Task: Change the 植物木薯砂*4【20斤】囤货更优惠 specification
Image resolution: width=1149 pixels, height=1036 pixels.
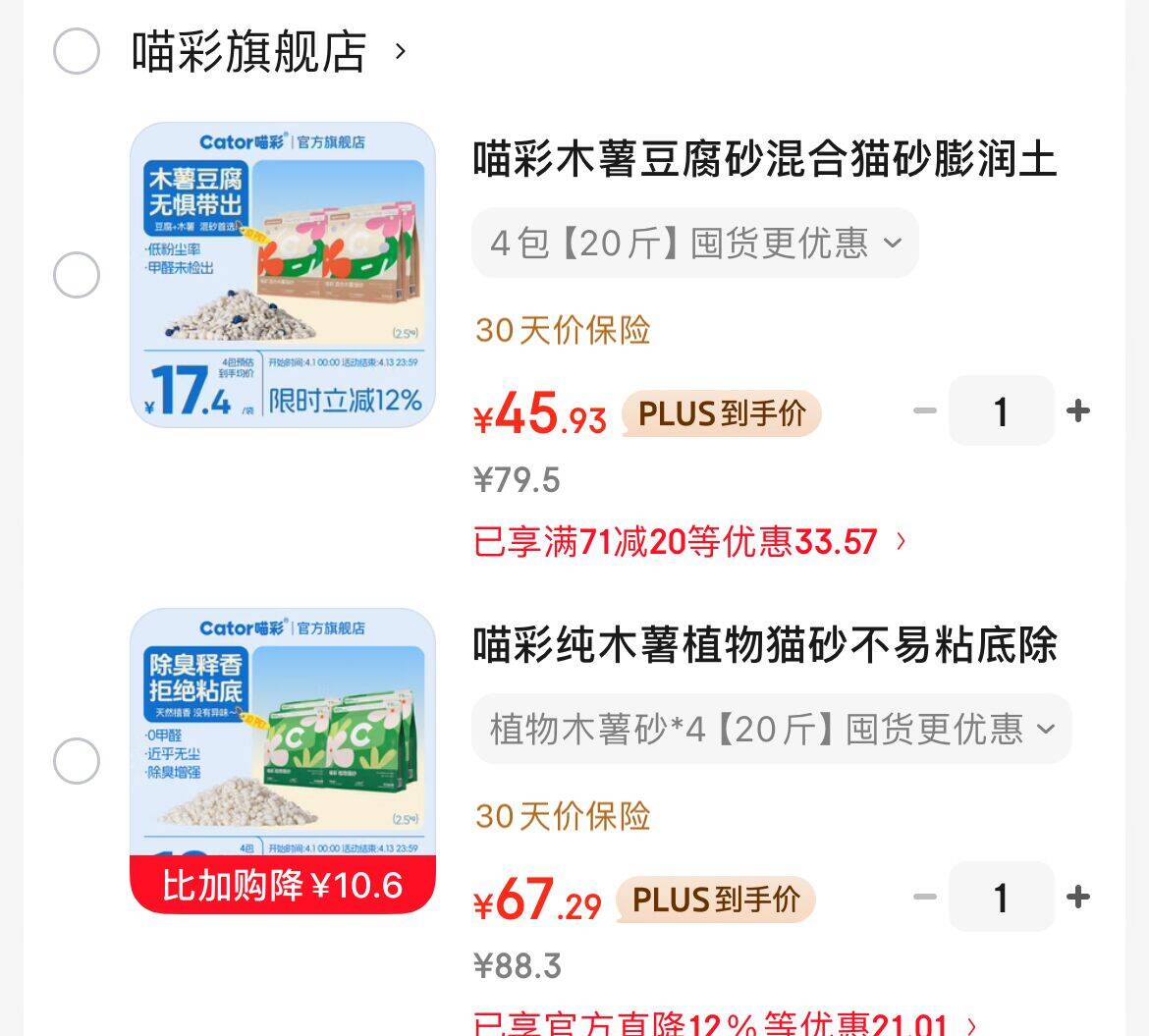Action: tap(771, 729)
